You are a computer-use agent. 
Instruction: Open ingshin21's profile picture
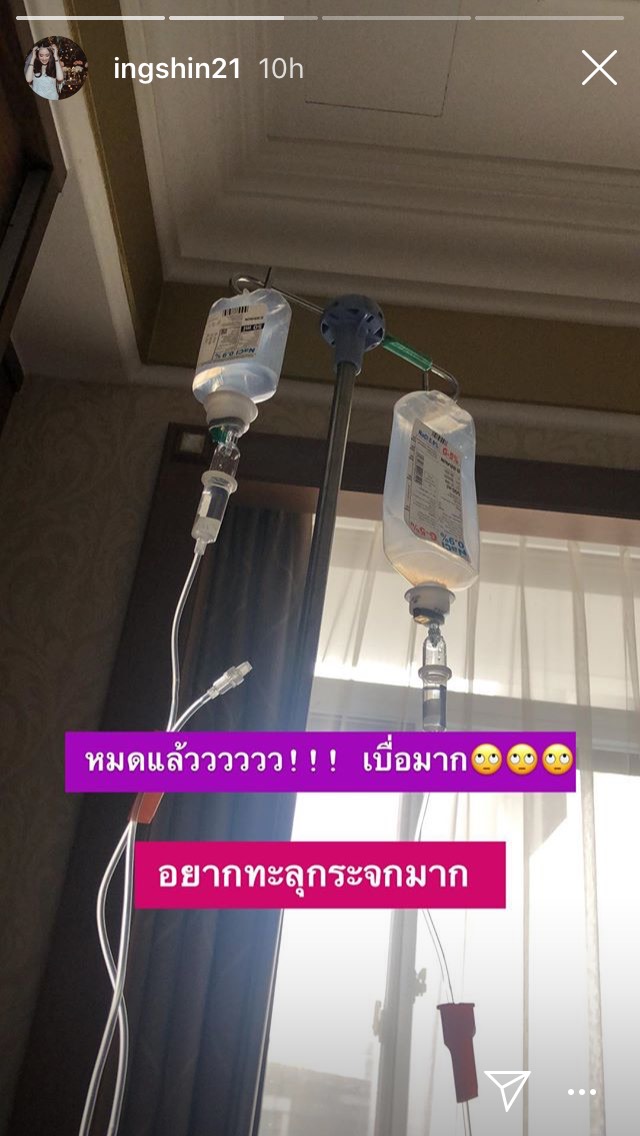[56, 68]
